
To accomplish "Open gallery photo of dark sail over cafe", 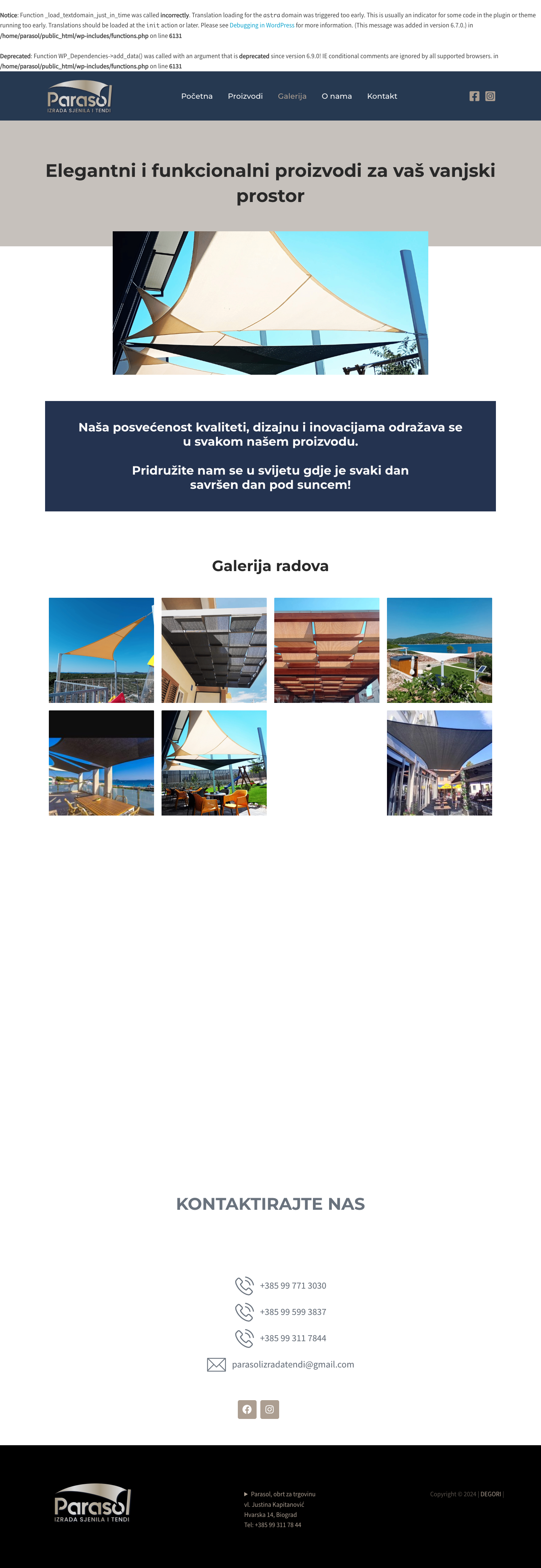I will 439,763.
